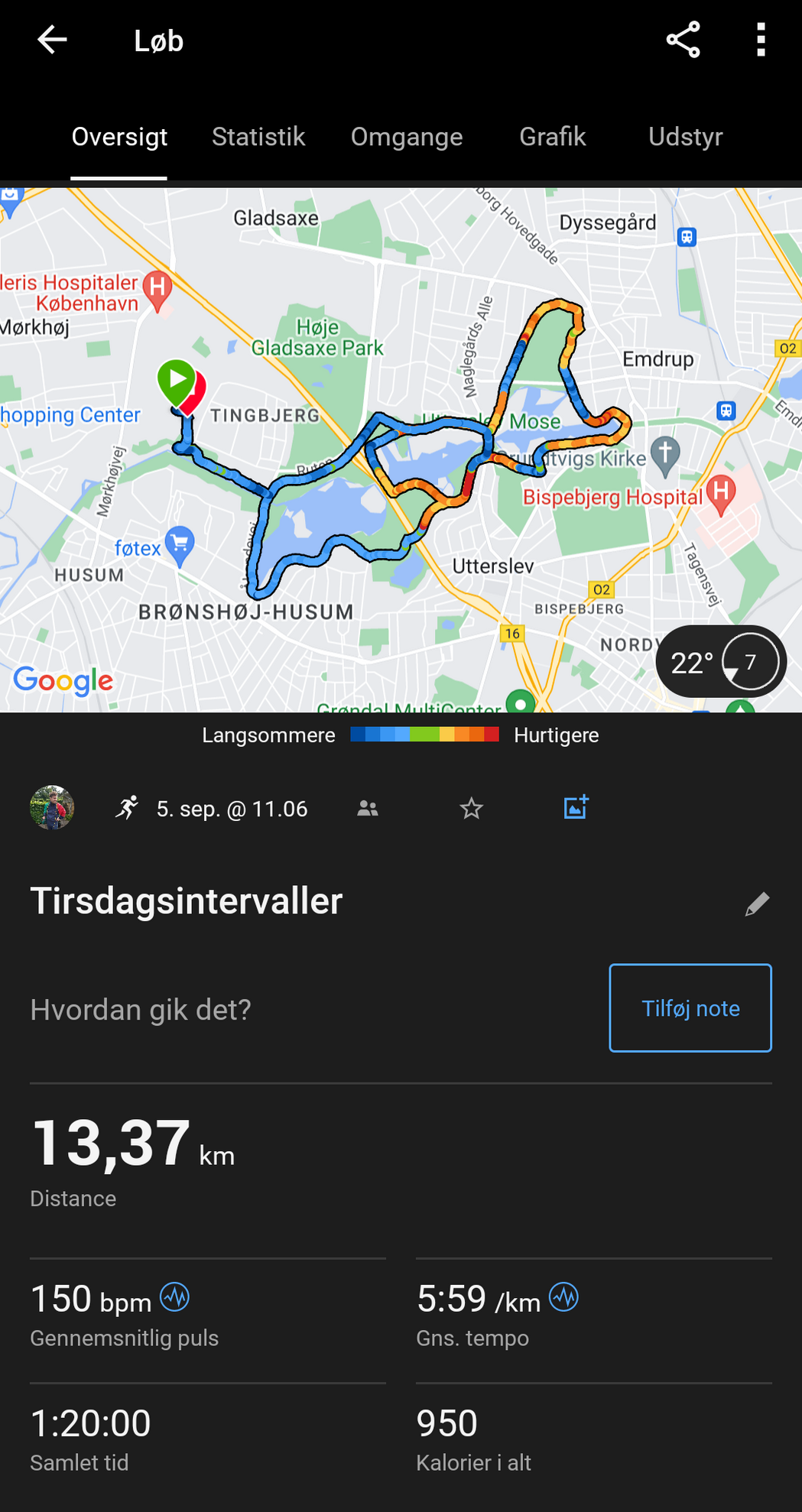
Task: Add a photo to the activity
Action: pos(576,807)
